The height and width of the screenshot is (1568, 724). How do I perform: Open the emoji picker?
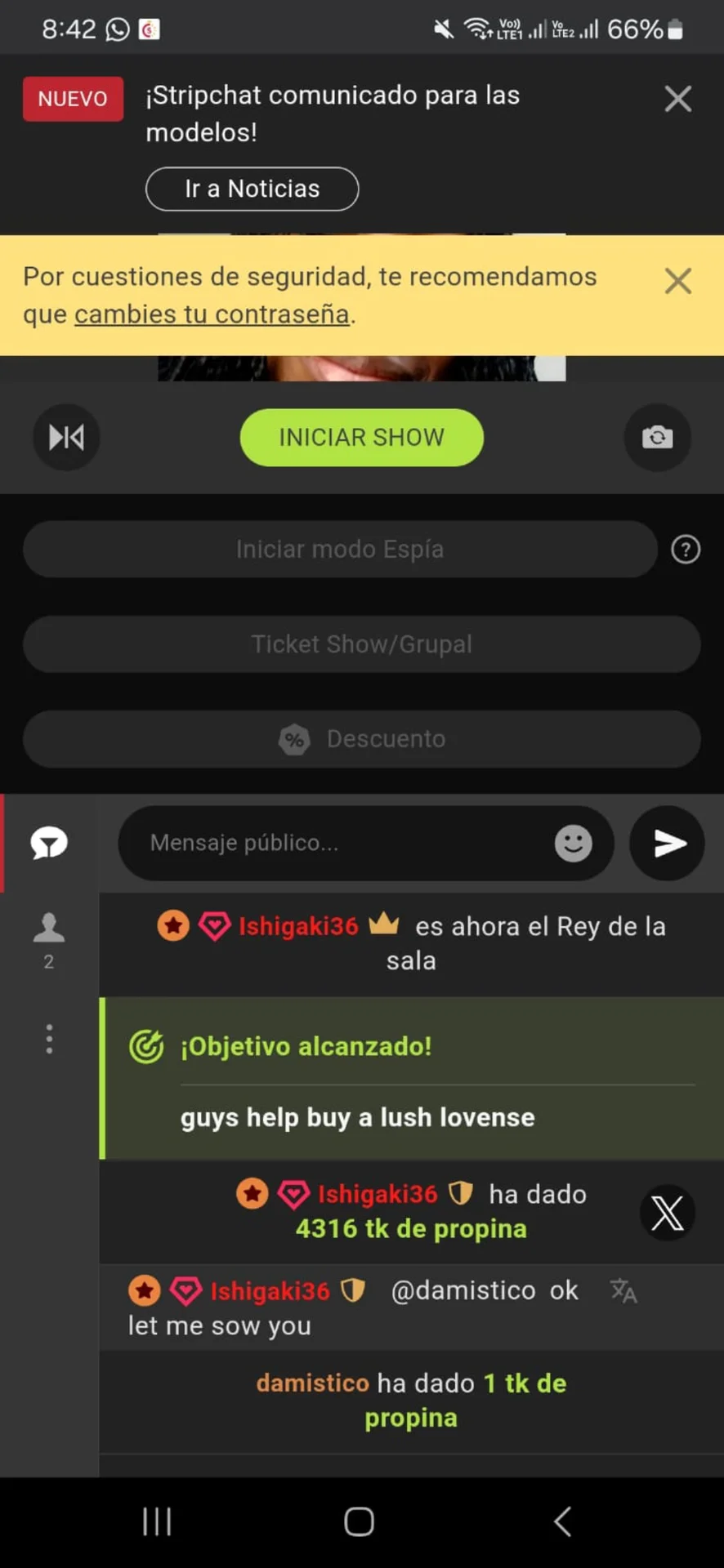point(573,843)
